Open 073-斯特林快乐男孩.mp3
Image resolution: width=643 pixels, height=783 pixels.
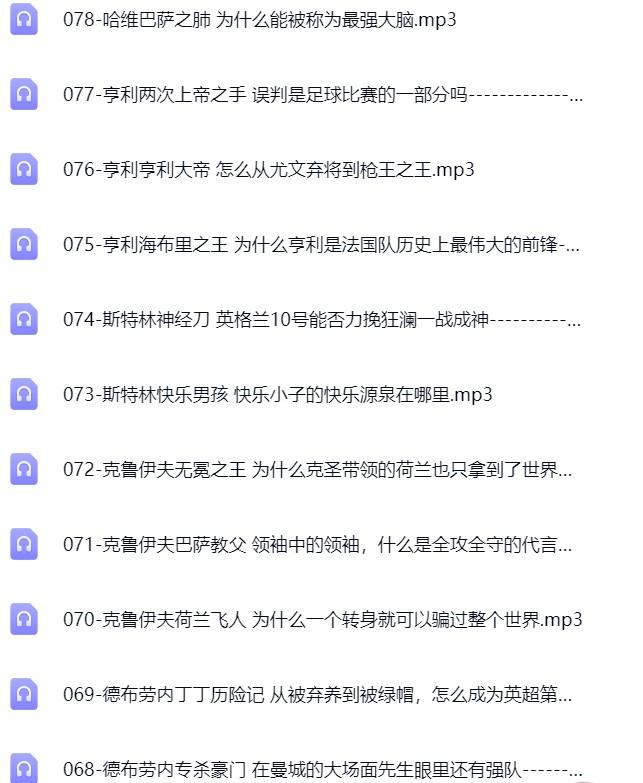(277, 394)
